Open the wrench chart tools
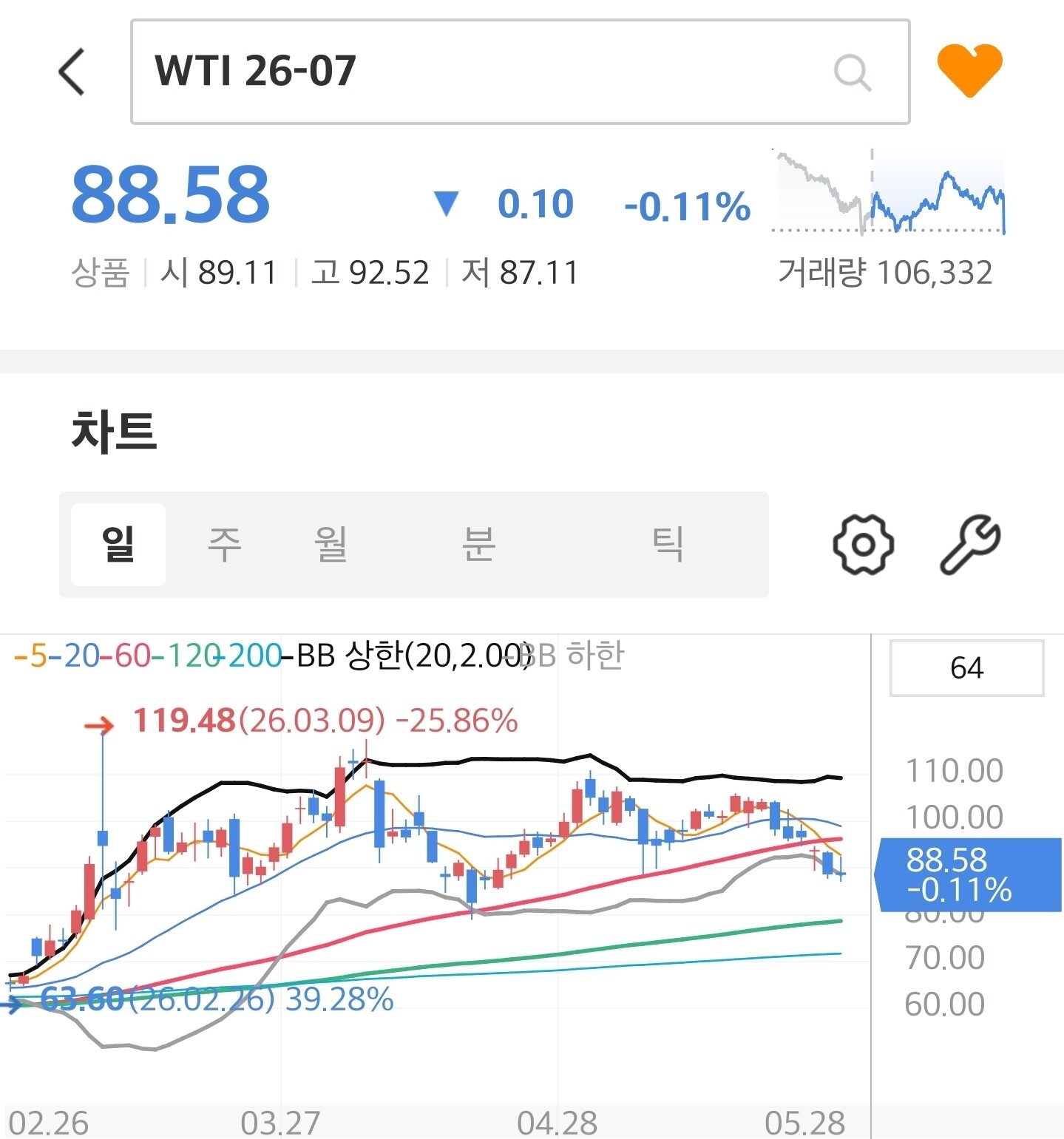 pos(969,544)
